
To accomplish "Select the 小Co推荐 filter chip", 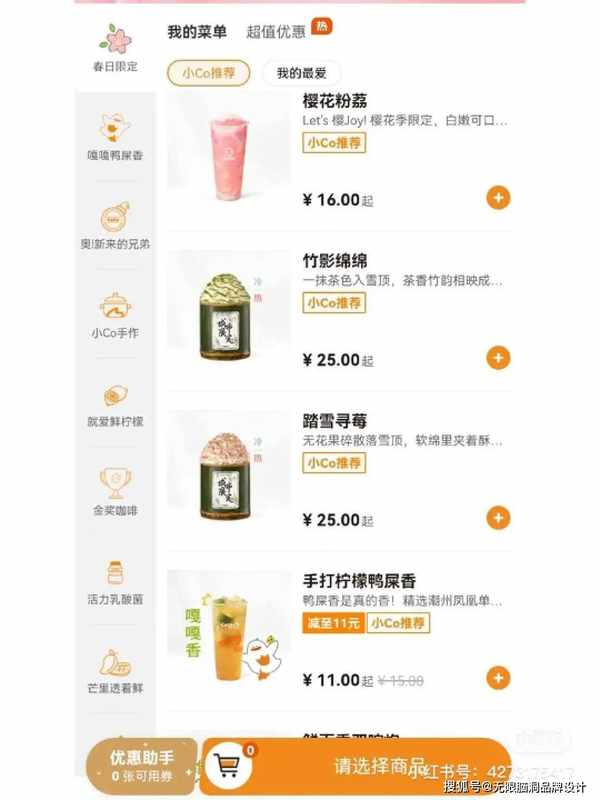I will 207,72.
